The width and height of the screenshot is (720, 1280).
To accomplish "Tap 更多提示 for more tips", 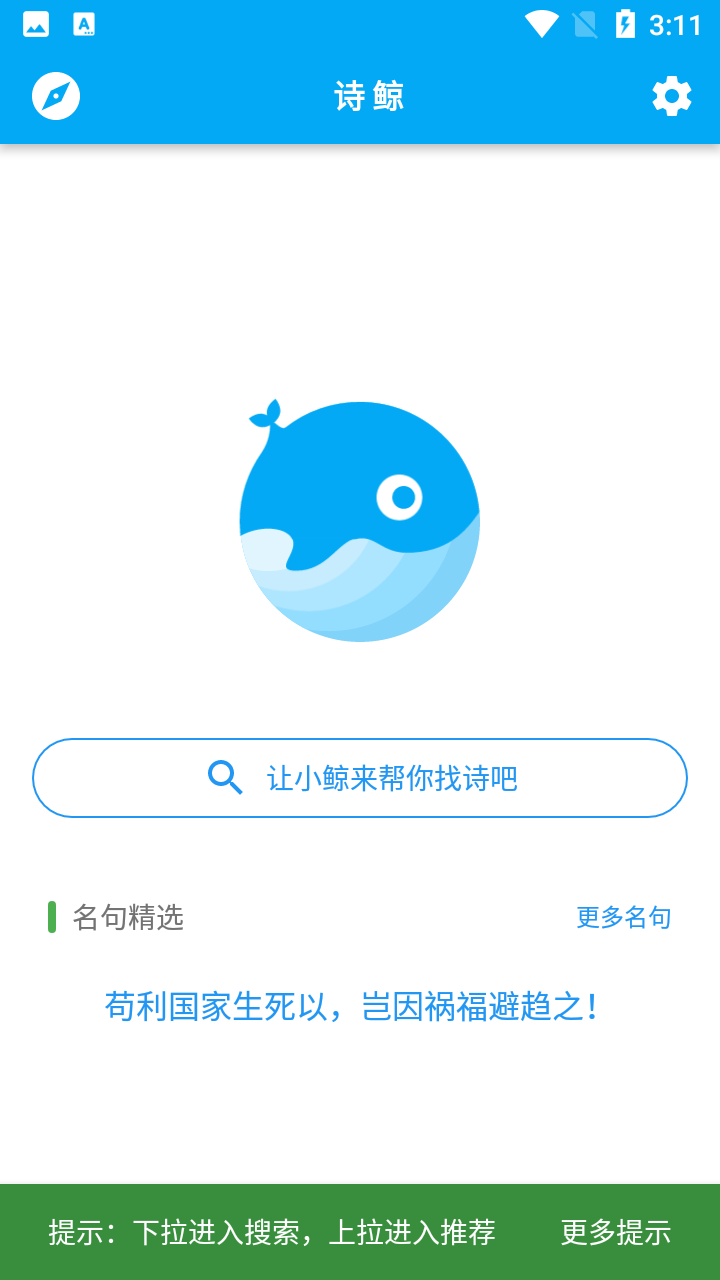I will pyautogui.click(x=615, y=1232).
